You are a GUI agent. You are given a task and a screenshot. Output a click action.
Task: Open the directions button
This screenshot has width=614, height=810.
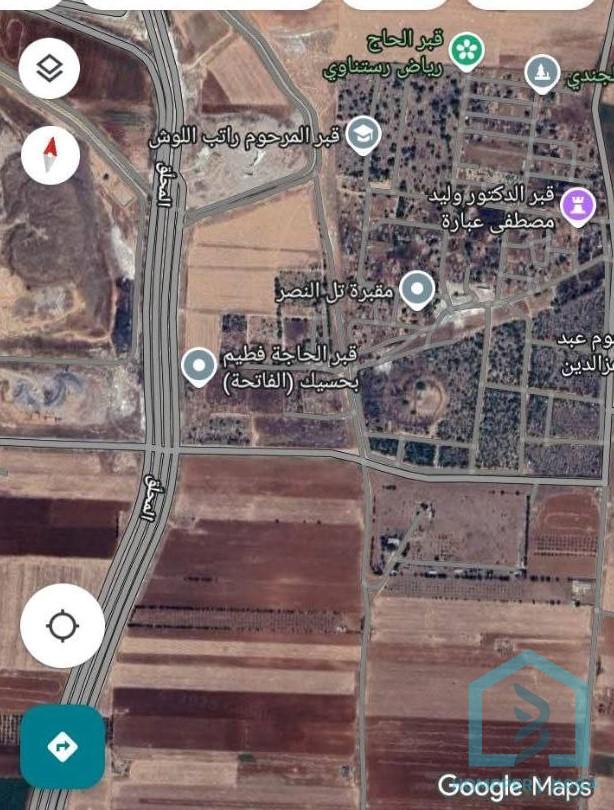(62, 746)
